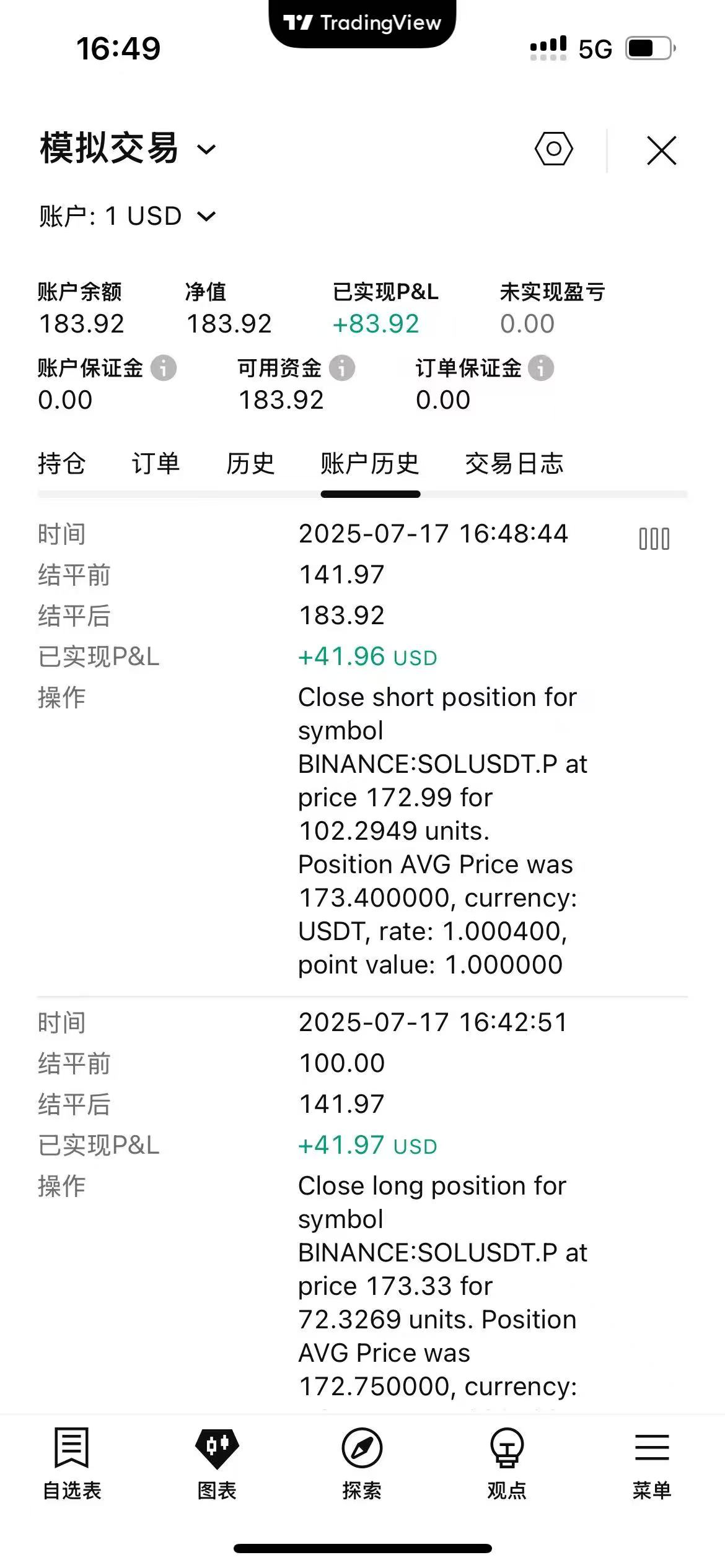Select the 历史 tab
Viewport: 725px width, 1568px height.
click(250, 463)
